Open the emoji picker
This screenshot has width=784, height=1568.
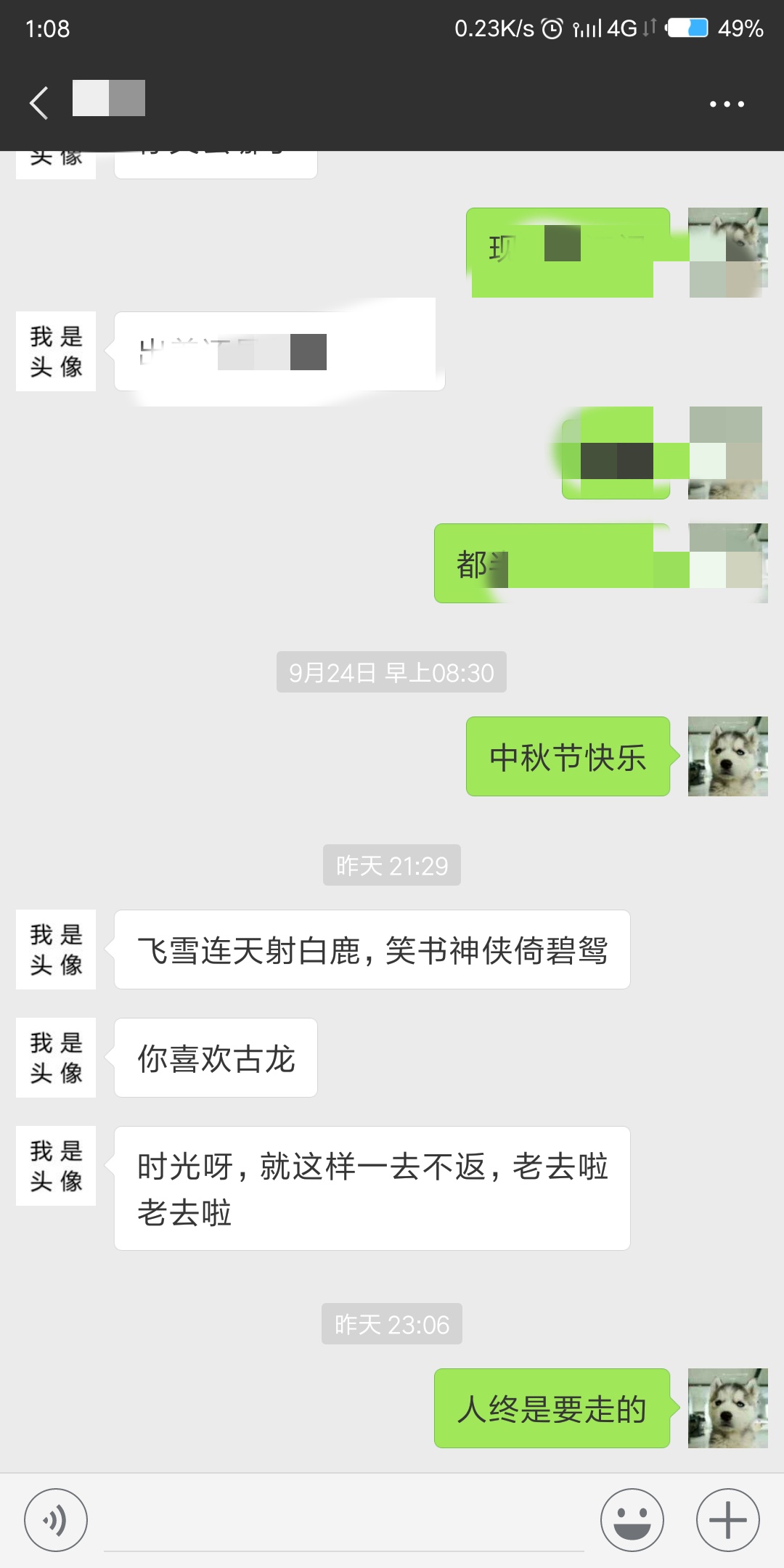(632, 1519)
